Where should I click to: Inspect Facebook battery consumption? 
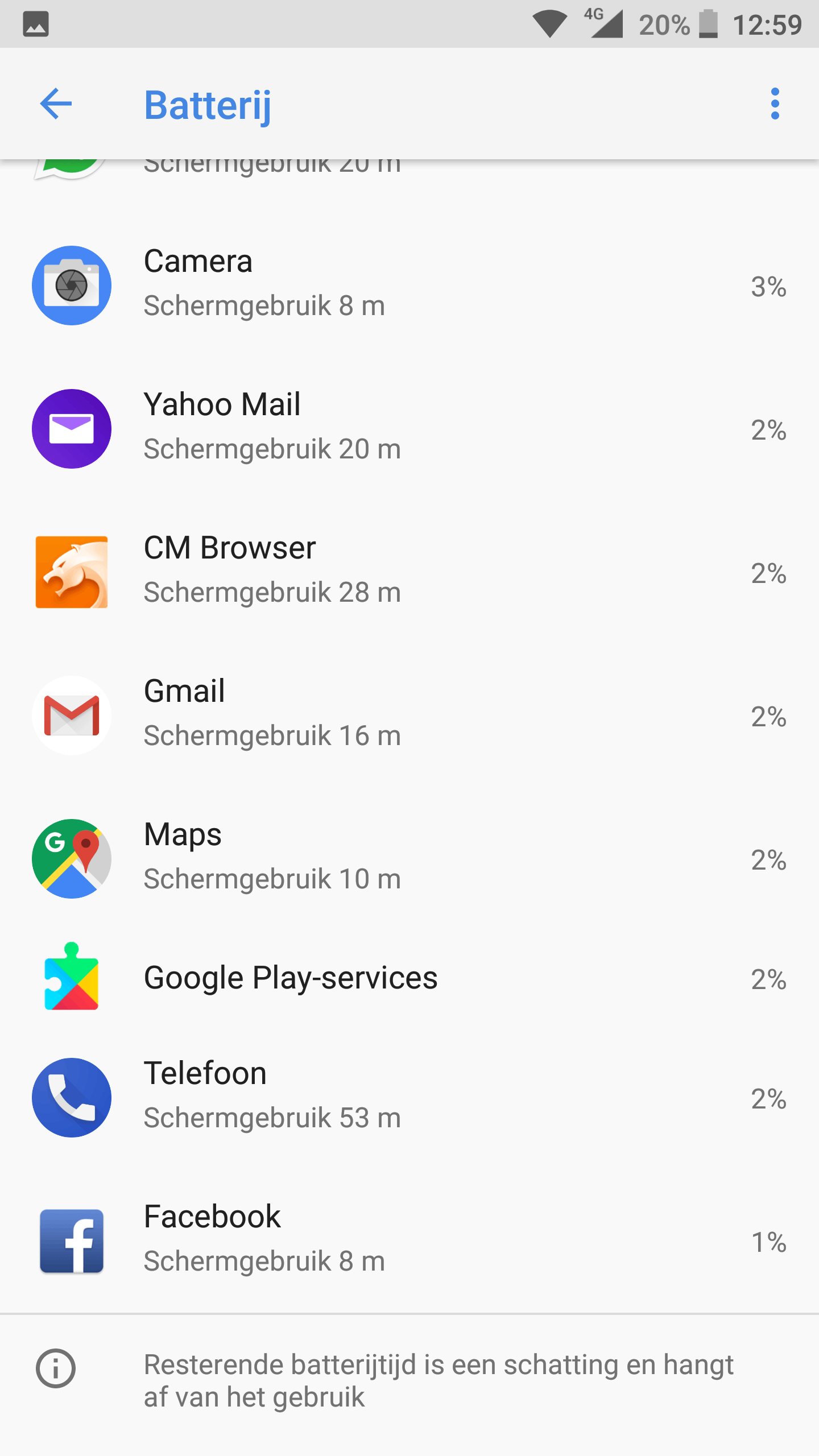tap(409, 1241)
